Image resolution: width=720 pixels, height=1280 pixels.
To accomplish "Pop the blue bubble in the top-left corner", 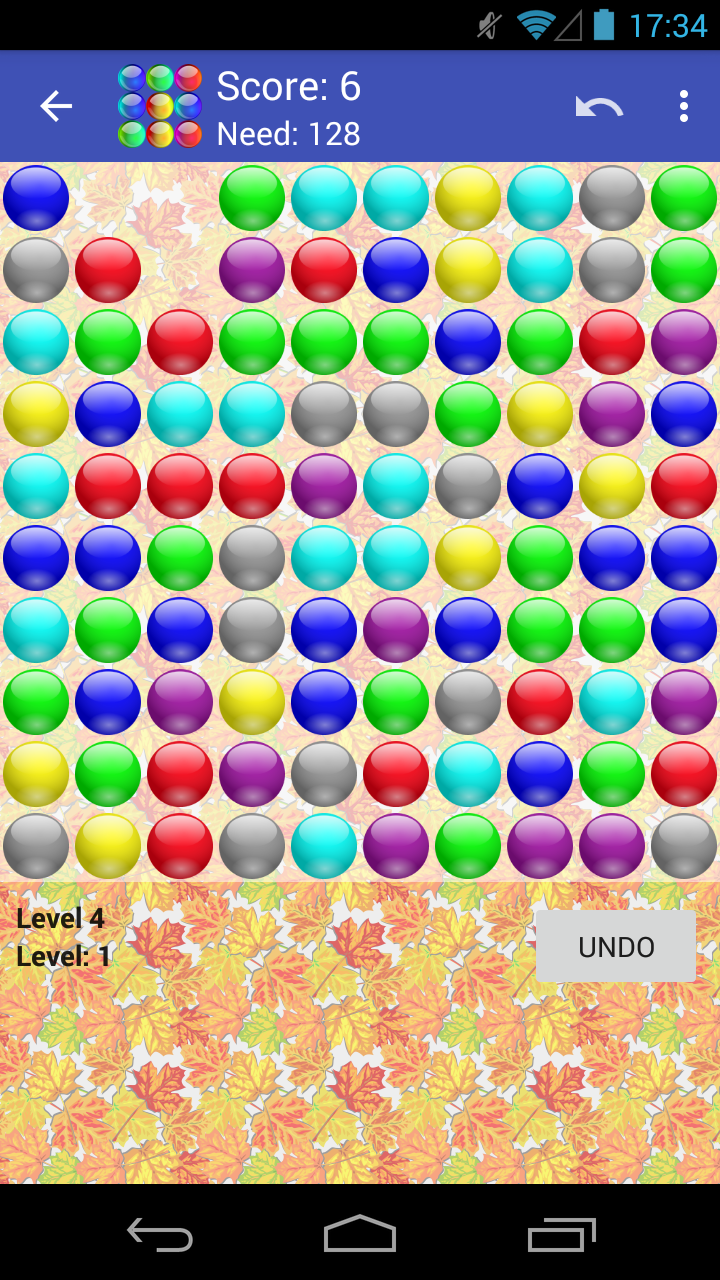I will (35, 198).
